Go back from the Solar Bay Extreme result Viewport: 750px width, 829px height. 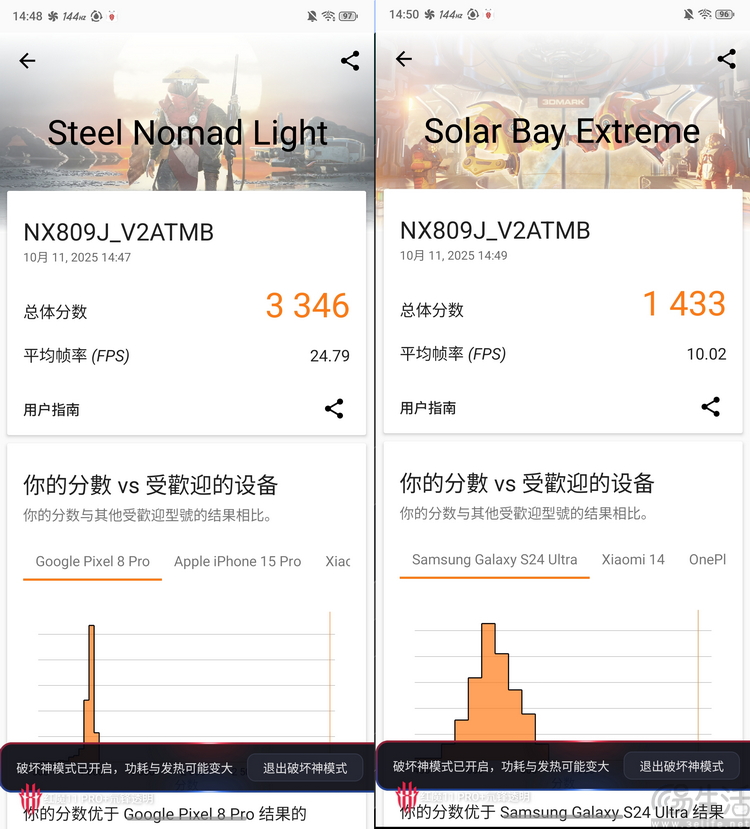(x=404, y=59)
